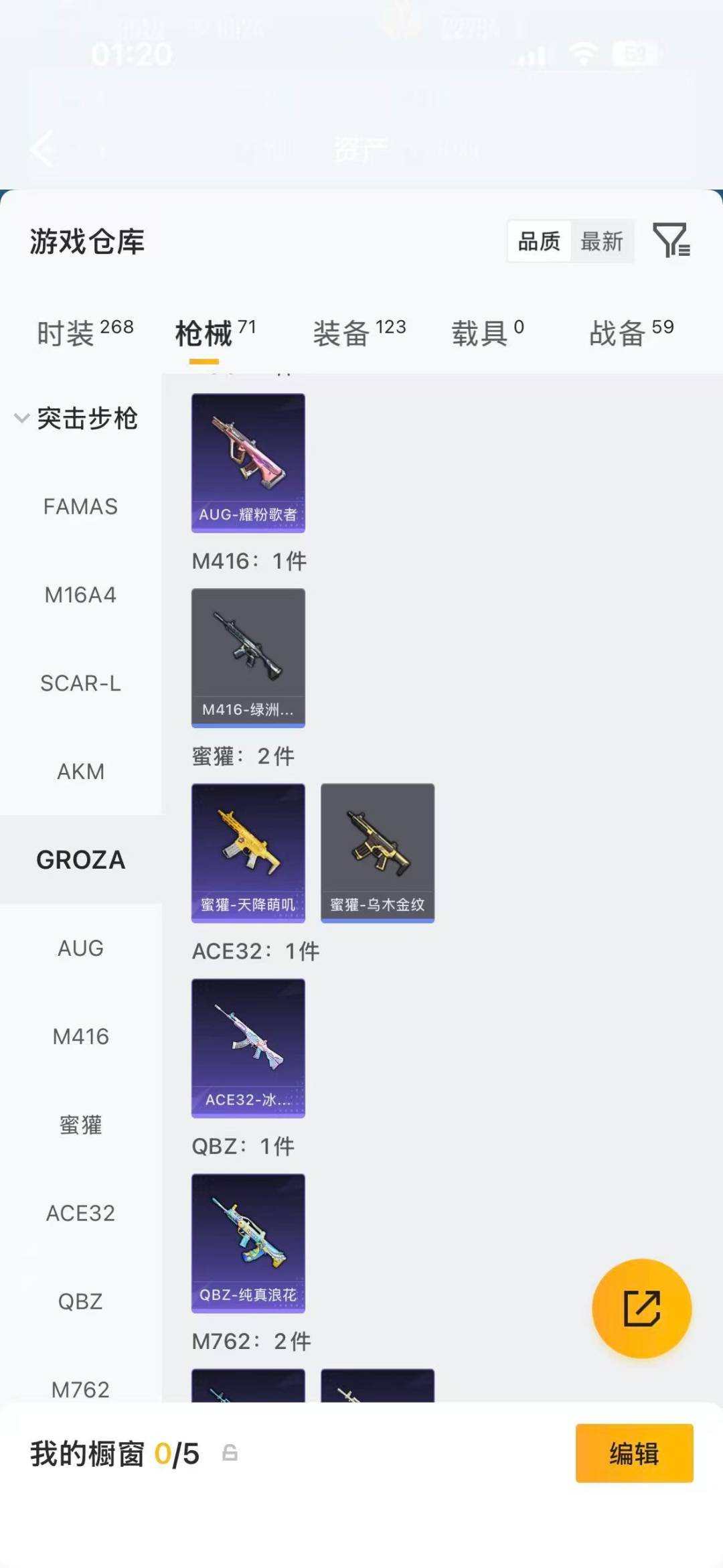
Task: Jump to AKM in the sidebar
Action: tap(80, 772)
